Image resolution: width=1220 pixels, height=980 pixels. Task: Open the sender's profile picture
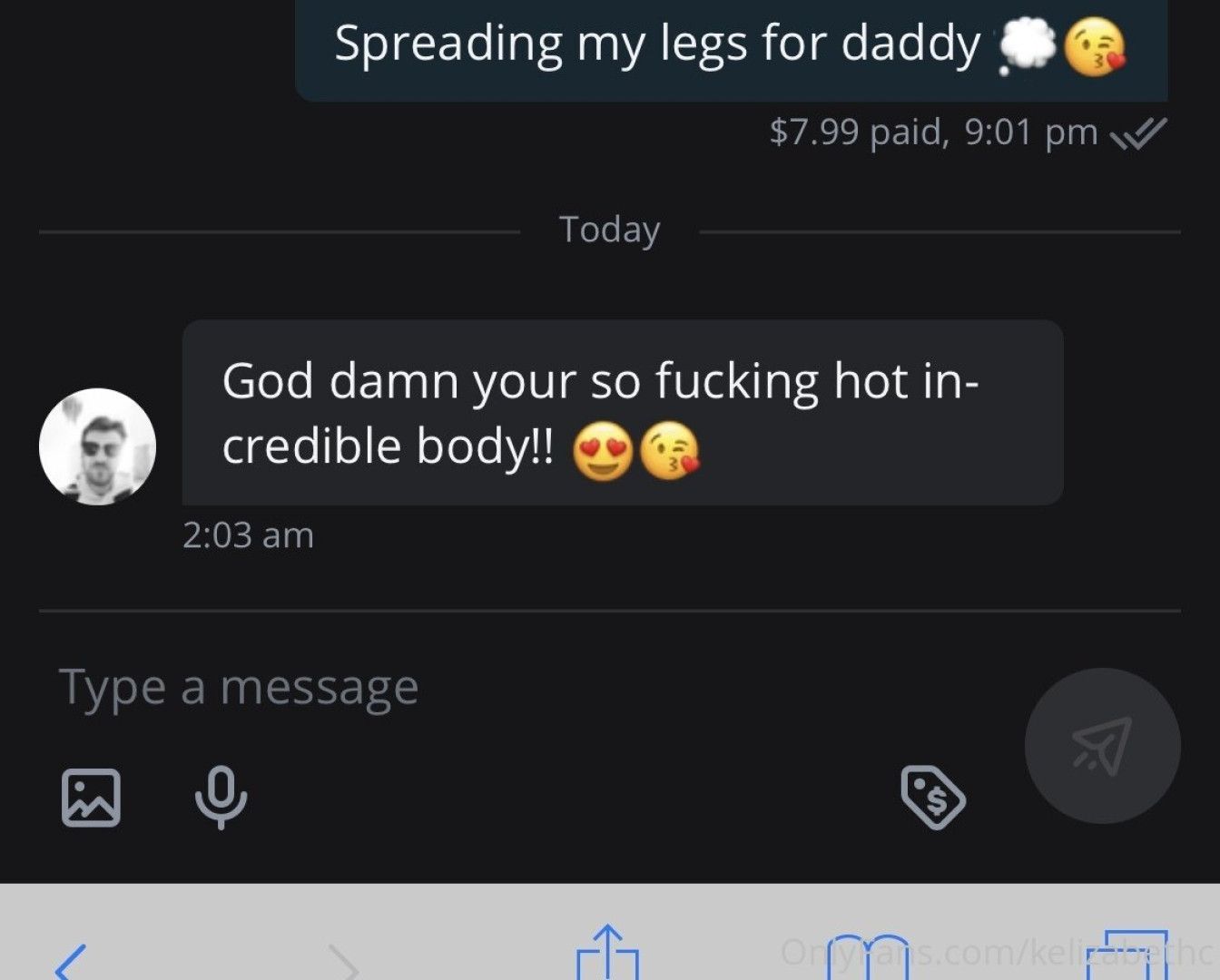[98, 446]
